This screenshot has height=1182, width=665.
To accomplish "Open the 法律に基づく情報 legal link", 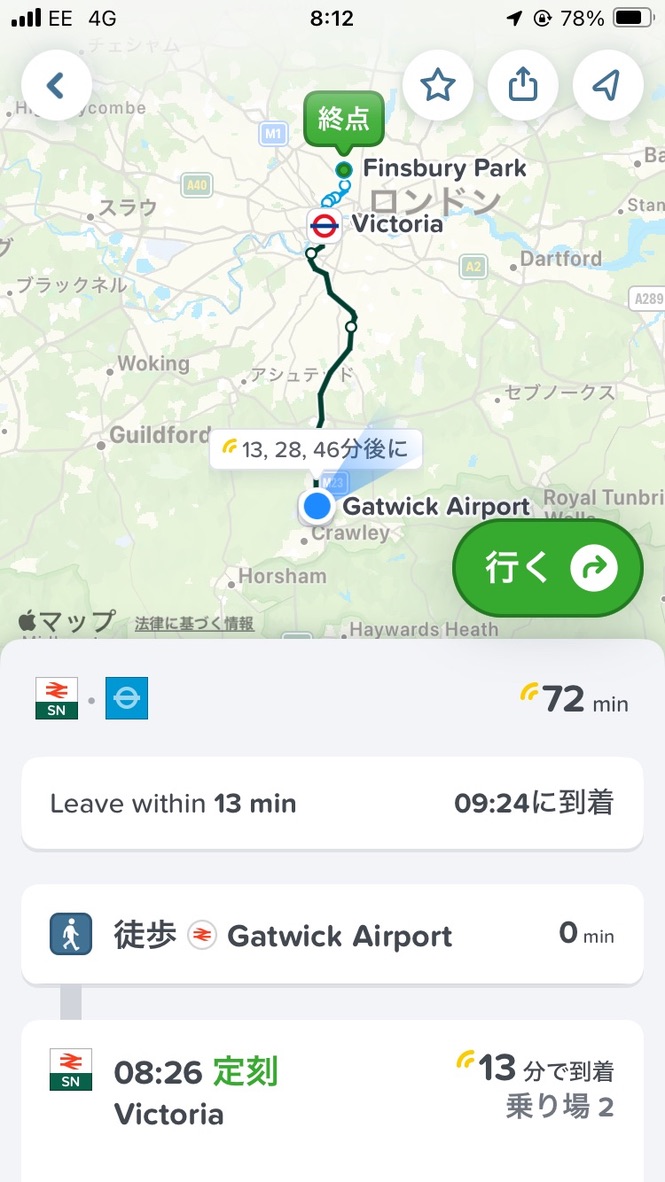I will point(194,624).
